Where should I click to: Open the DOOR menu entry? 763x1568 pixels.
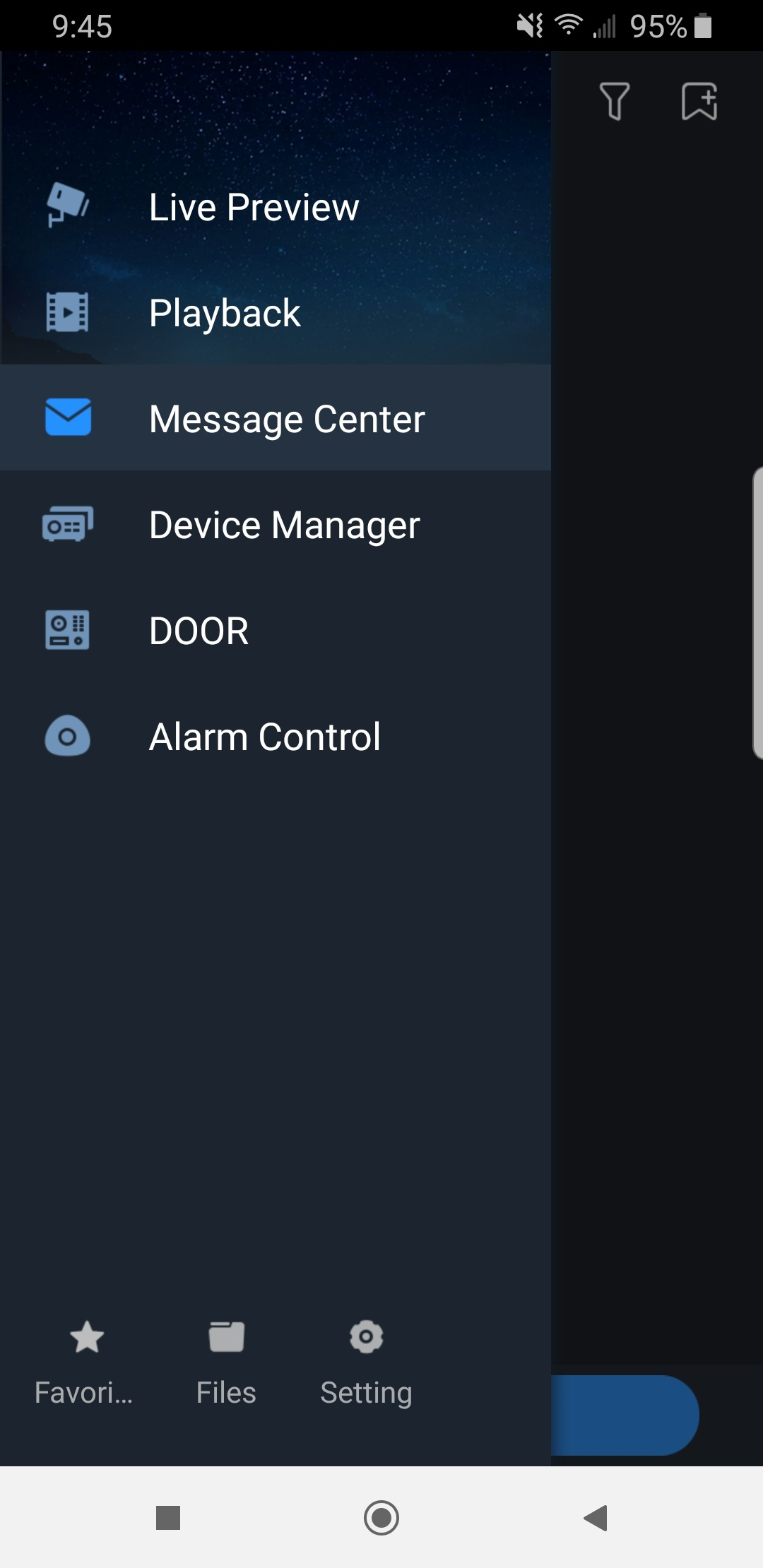[x=199, y=631]
